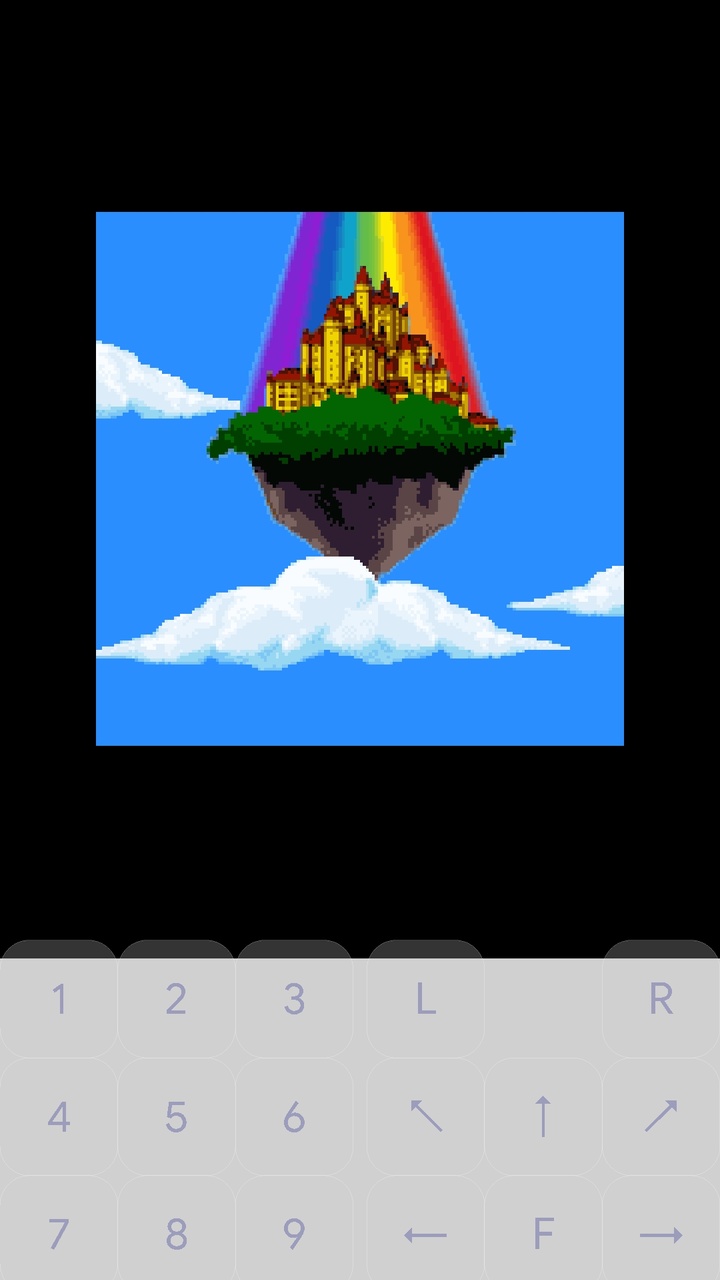Hit the 2 key
The image size is (720, 1280).
click(176, 999)
